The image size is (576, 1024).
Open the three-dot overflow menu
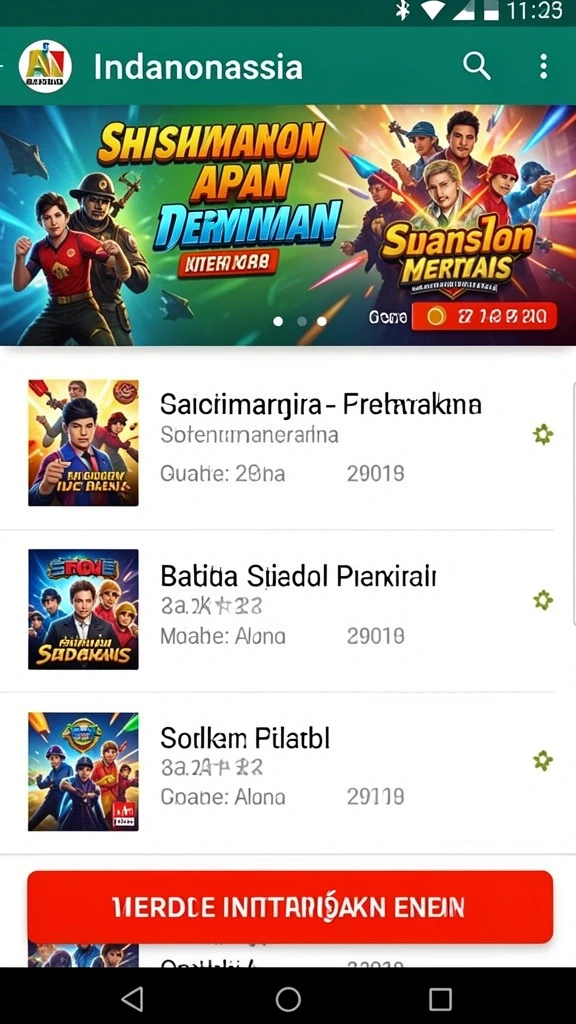tap(543, 66)
